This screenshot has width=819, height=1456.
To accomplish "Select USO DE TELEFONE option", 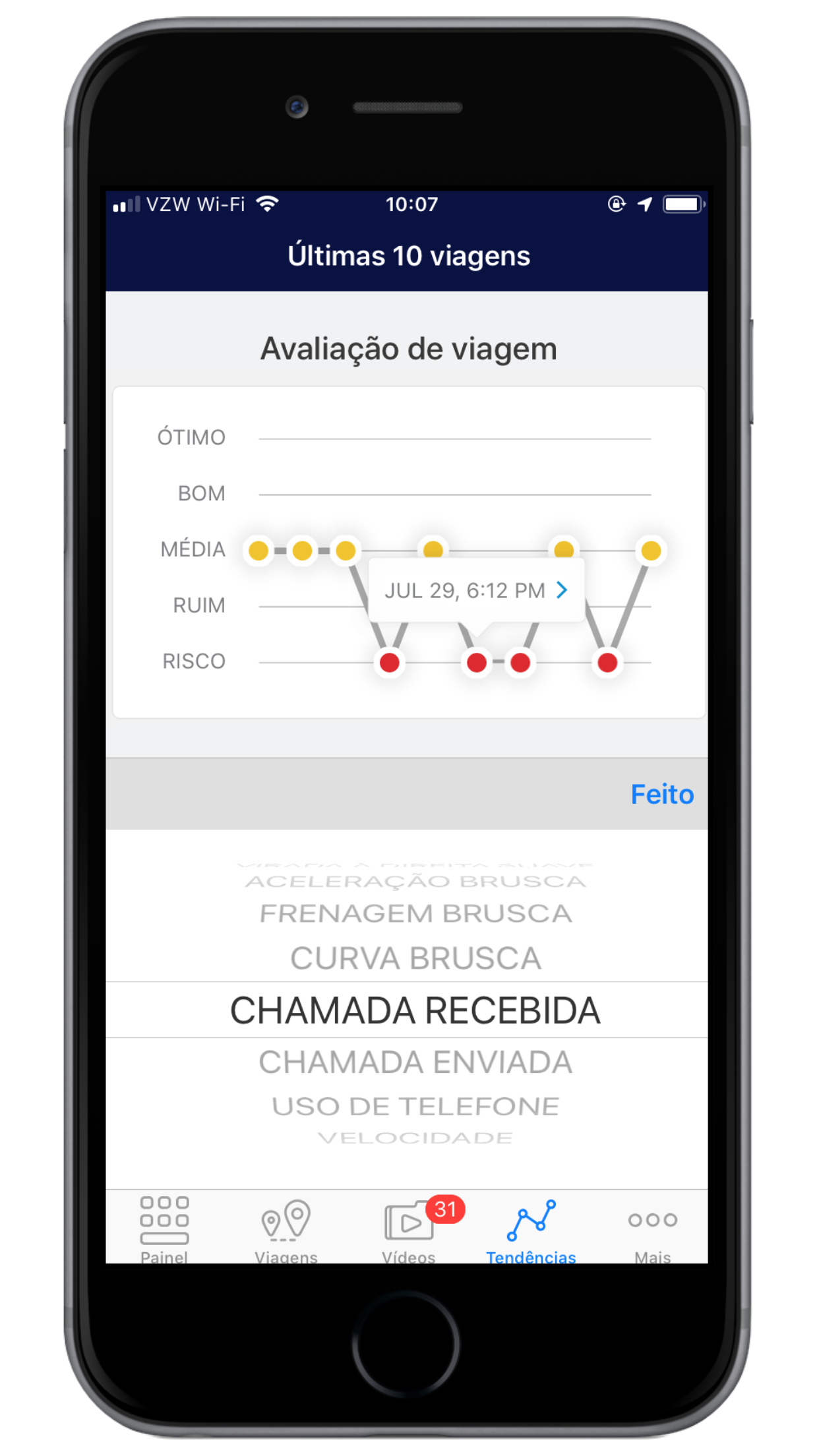I will (415, 1106).
